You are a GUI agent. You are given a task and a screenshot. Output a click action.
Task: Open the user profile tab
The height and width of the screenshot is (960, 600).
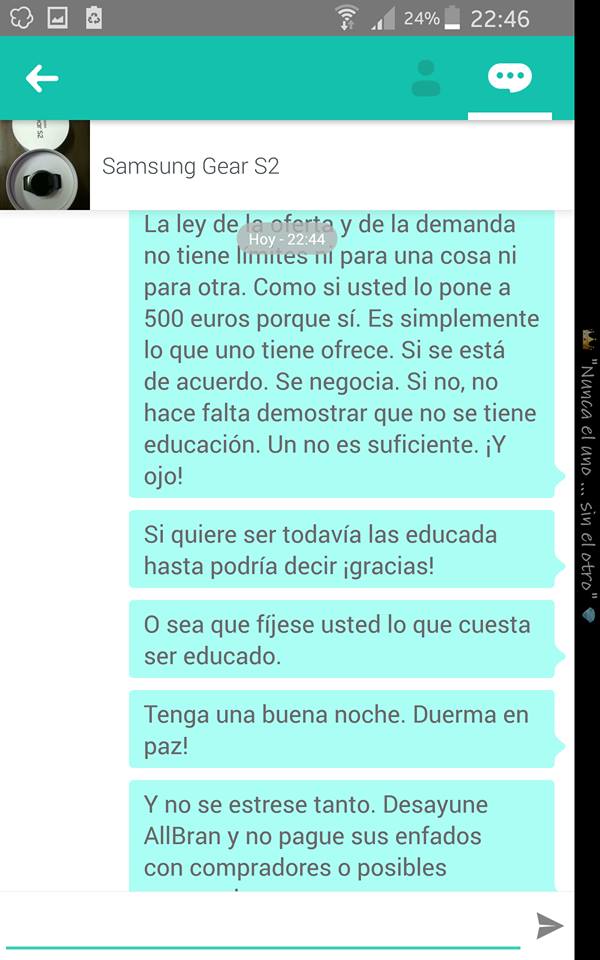[426, 78]
